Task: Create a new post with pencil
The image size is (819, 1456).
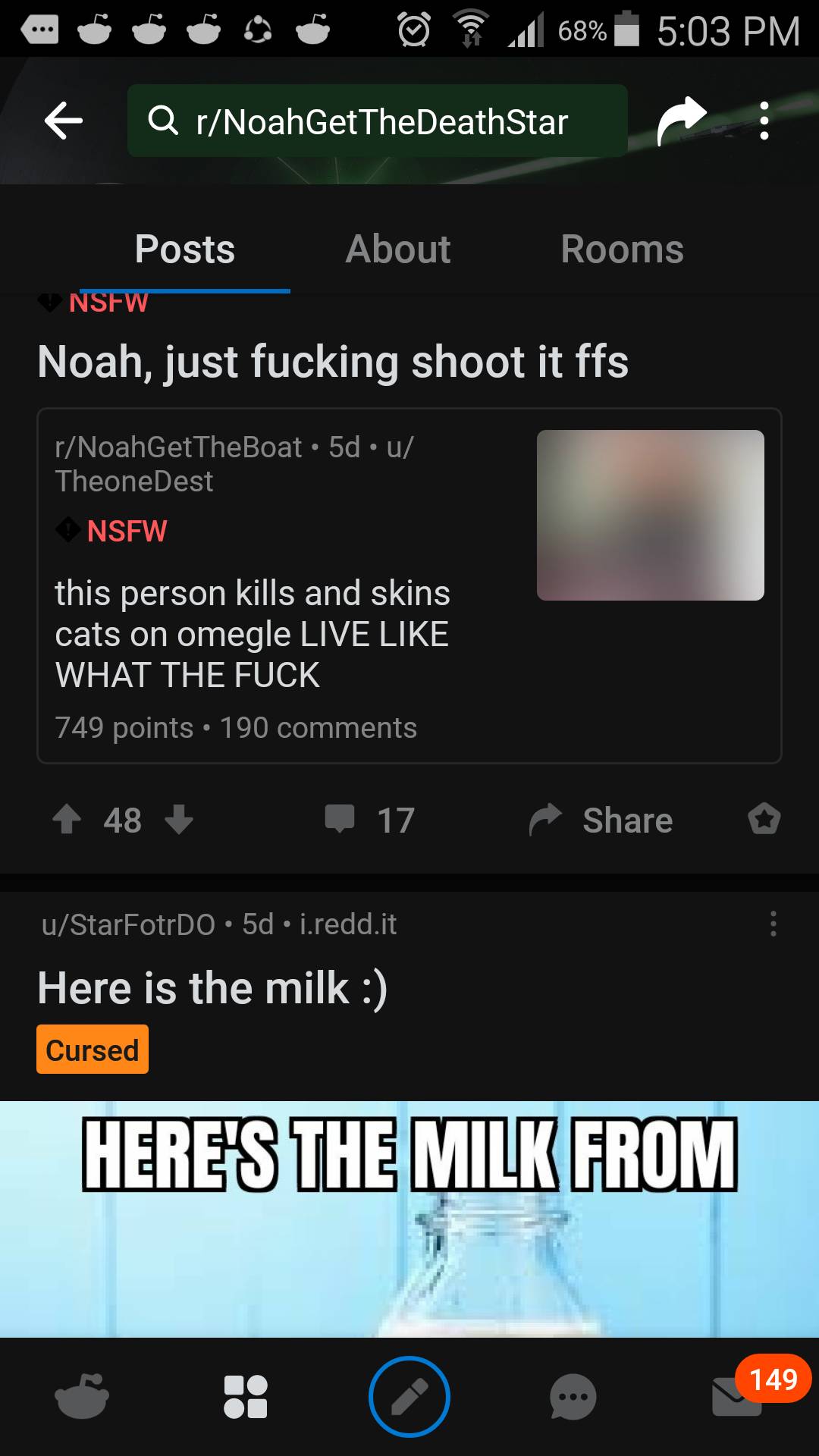Action: coord(409,1396)
